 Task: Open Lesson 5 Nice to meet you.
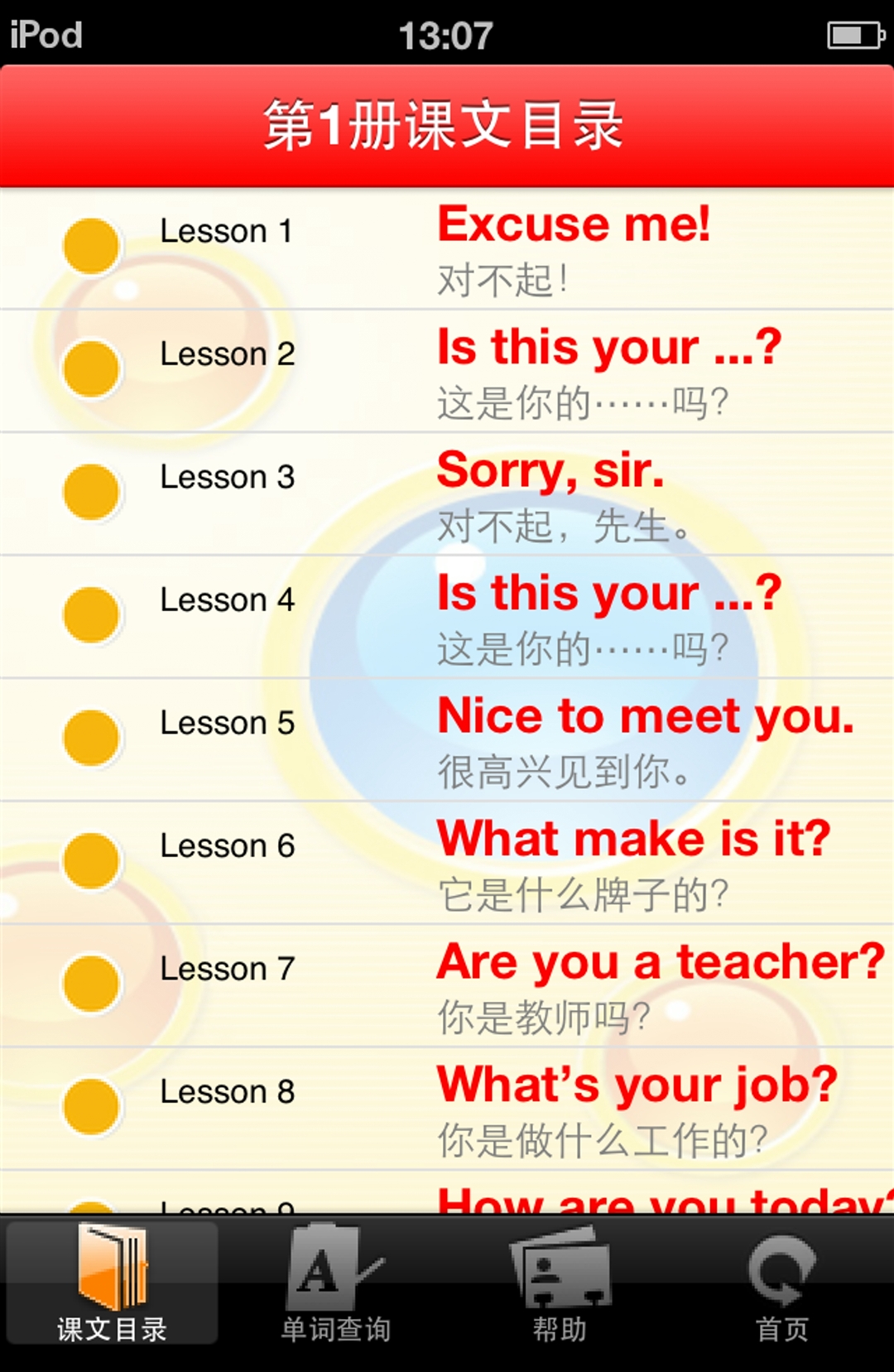(447, 739)
